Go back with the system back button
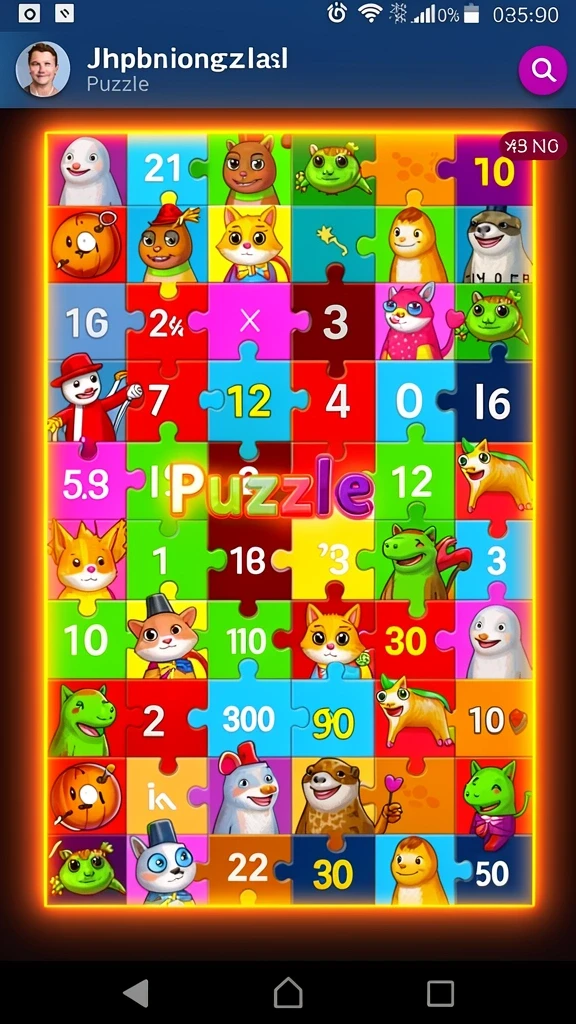Screen dimensions: 576x1024 point(136,993)
